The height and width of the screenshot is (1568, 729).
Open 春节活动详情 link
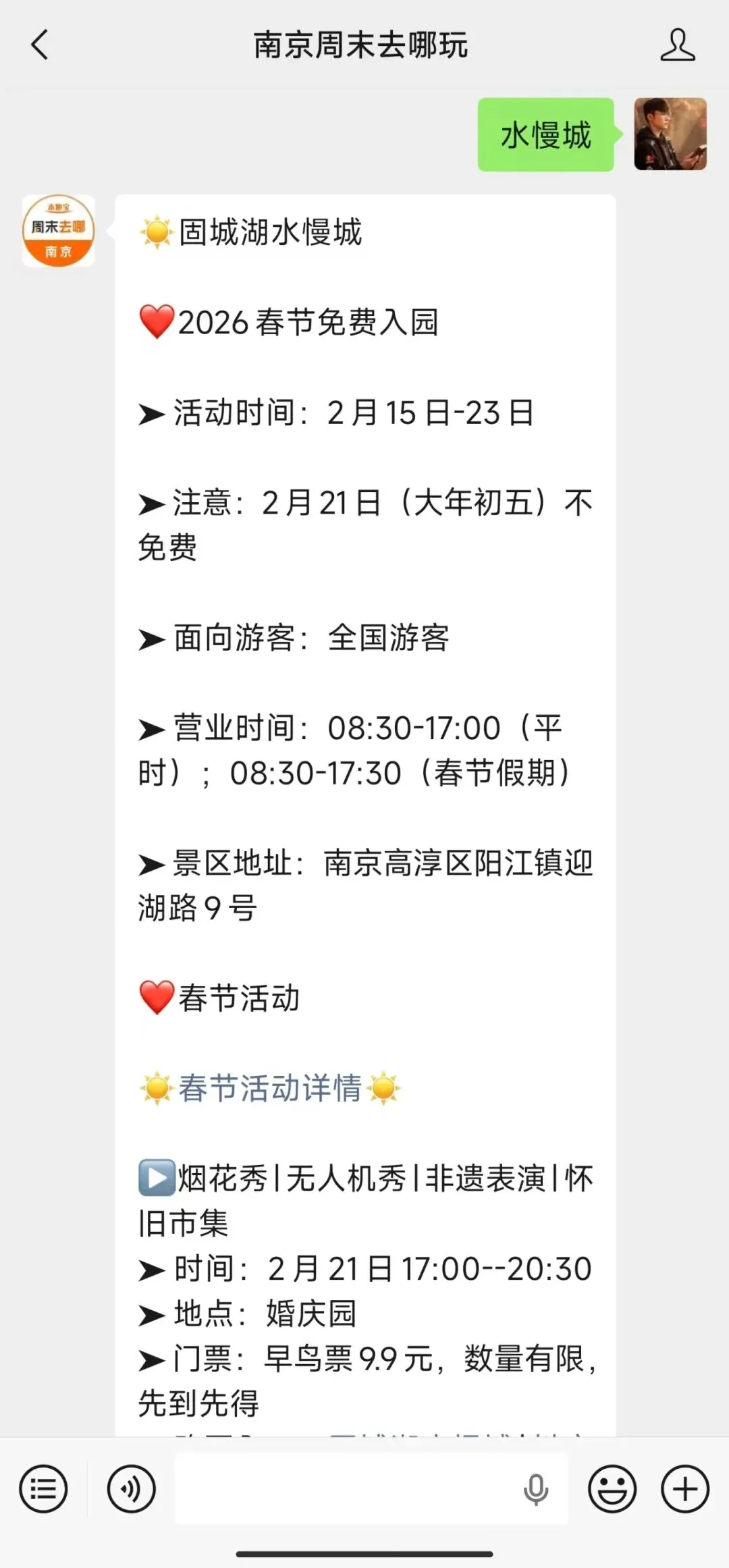pos(270,1088)
